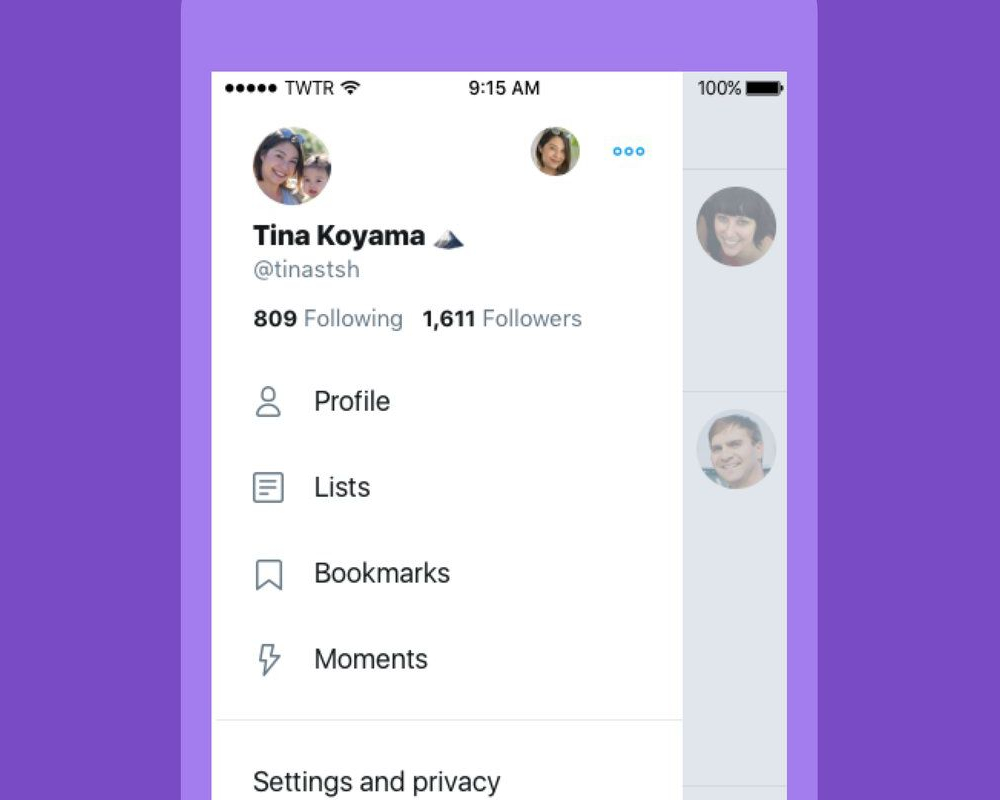Open the Profile menu item
The image size is (1000, 800).
click(x=351, y=402)
